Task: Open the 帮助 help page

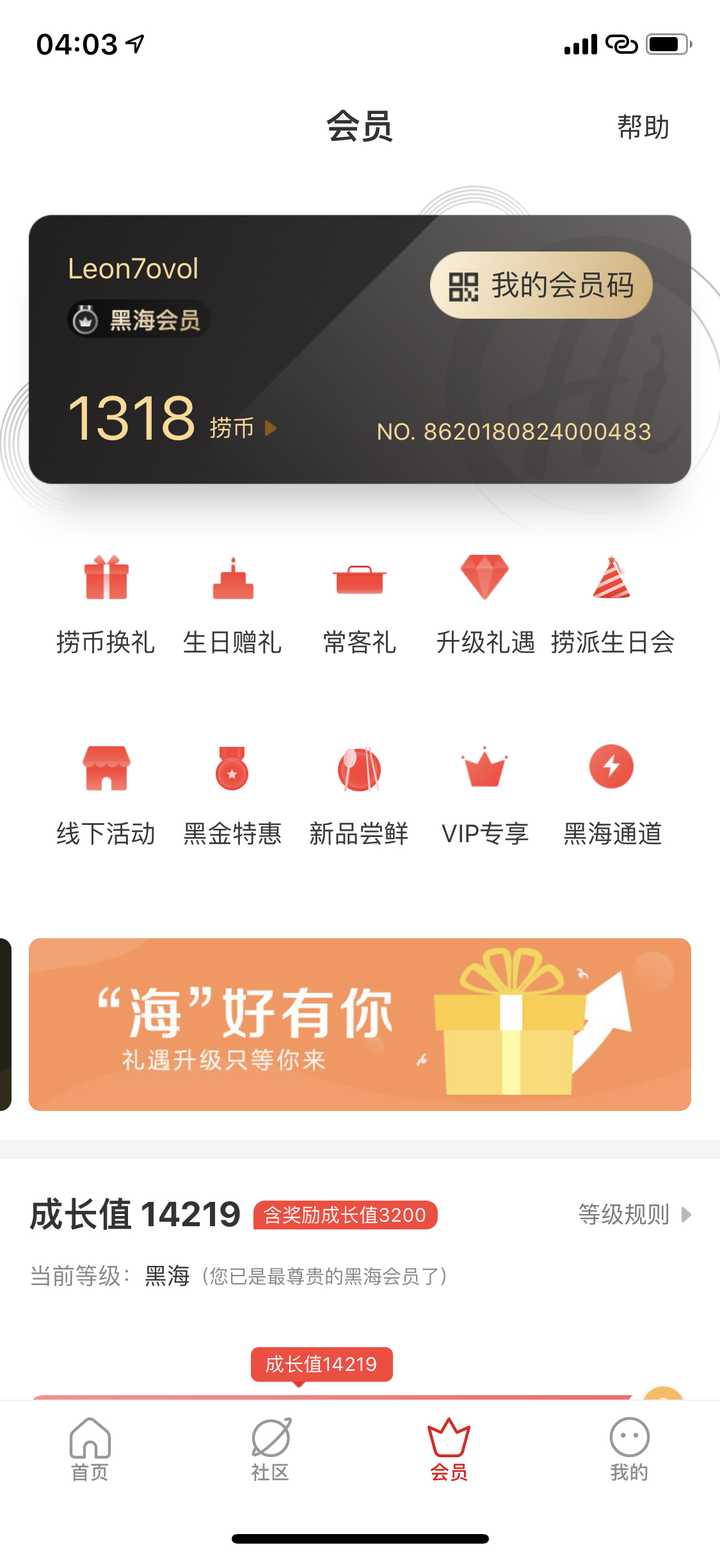Action: 642,127
